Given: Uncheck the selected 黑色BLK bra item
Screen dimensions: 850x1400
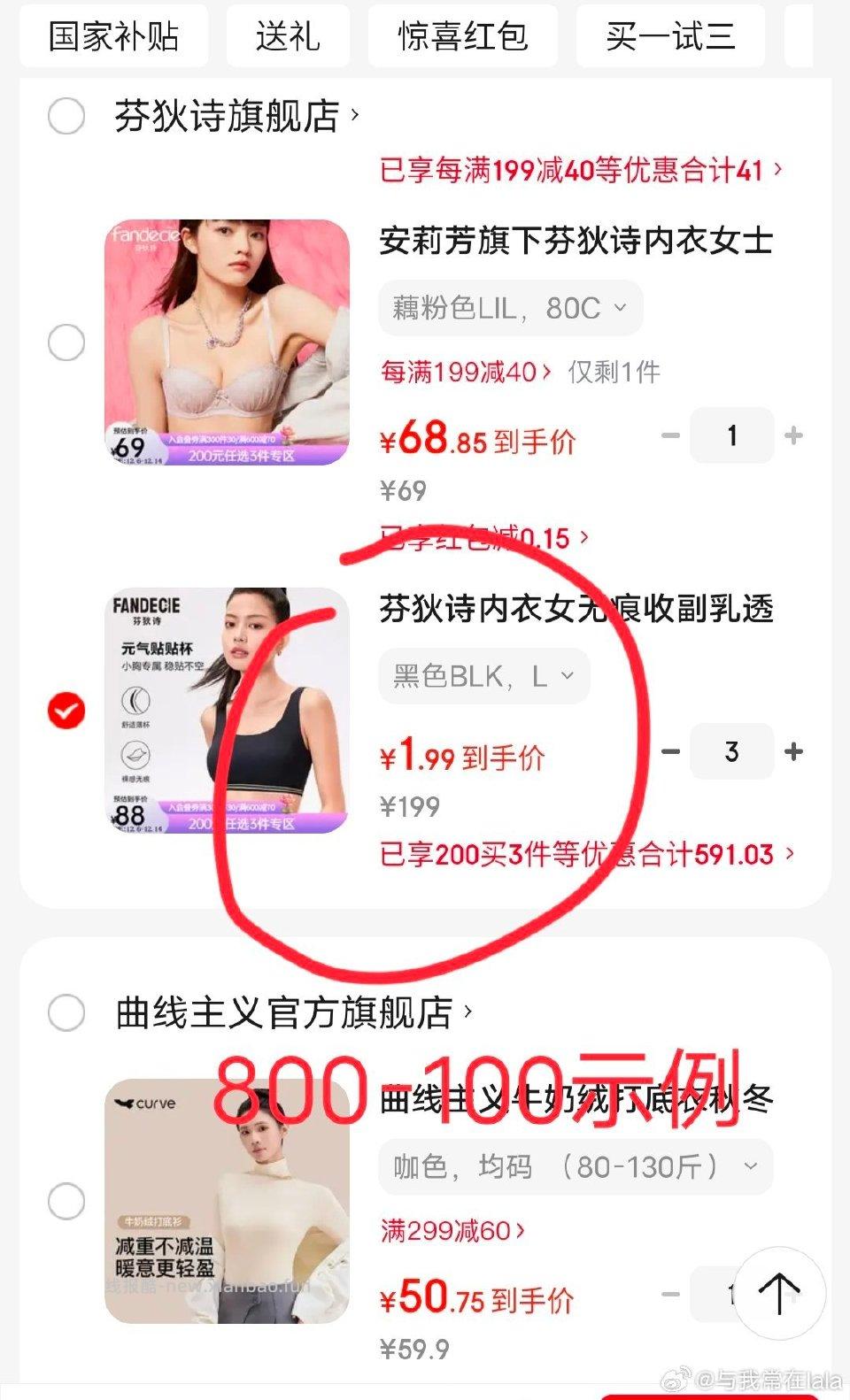Looking at the screenshot, I should (66, 708).
